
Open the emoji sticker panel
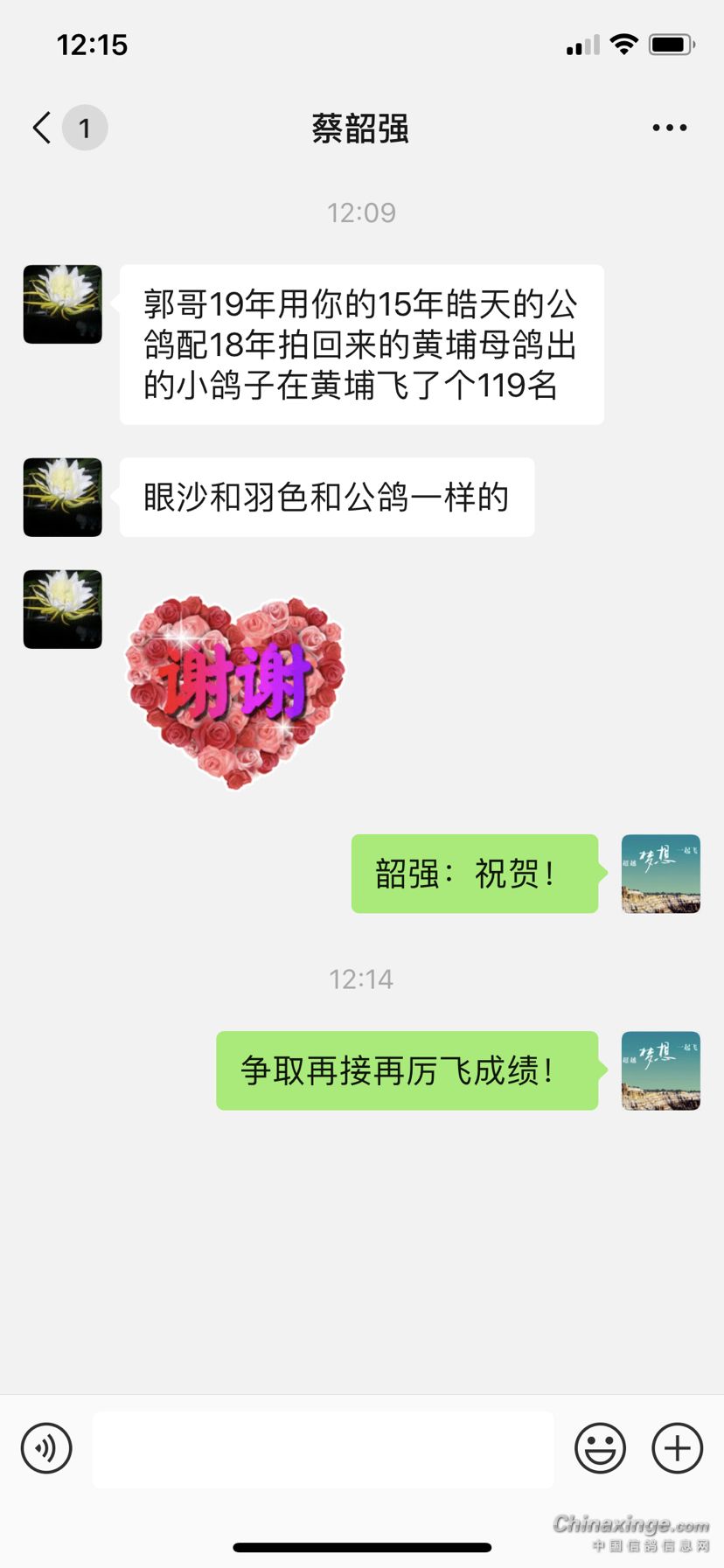coord(600,1448)
